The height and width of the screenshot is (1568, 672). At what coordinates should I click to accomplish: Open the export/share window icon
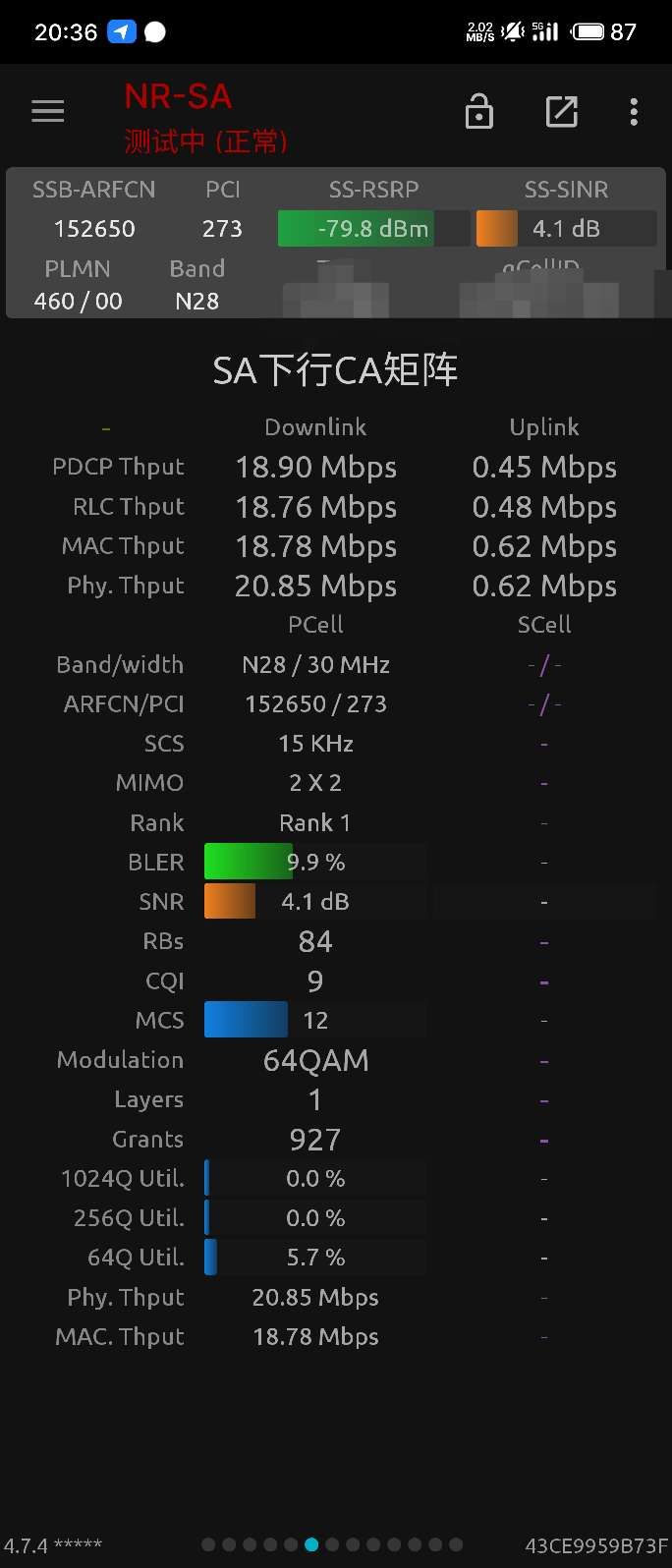tap(561, 112)
